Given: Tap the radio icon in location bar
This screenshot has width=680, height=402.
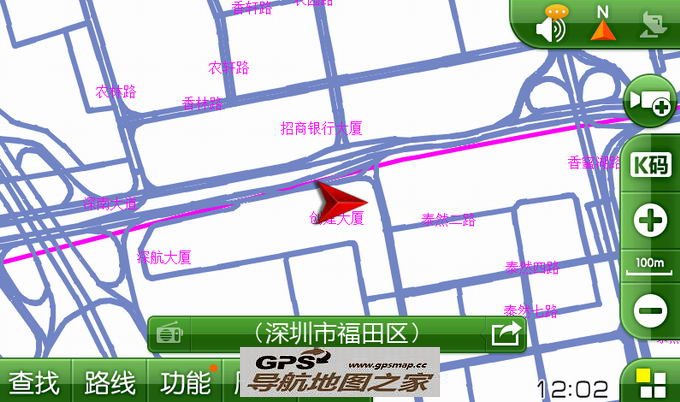Looking at the screenshot, I should (168, 333).
